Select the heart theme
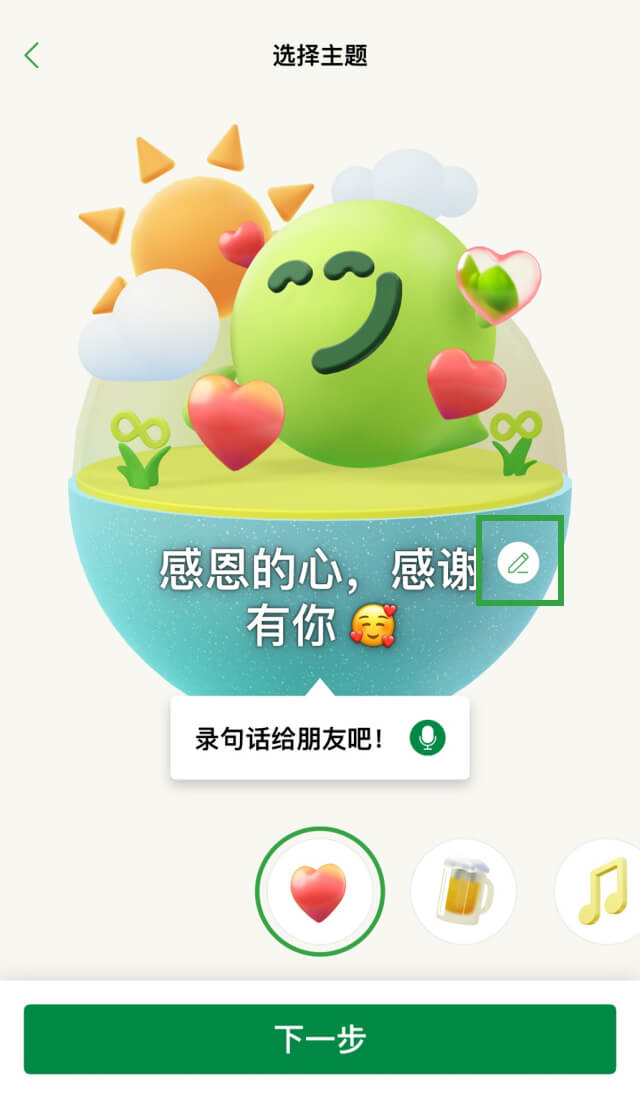Viewport: 640px width, 1100px height. coord(319,891)
